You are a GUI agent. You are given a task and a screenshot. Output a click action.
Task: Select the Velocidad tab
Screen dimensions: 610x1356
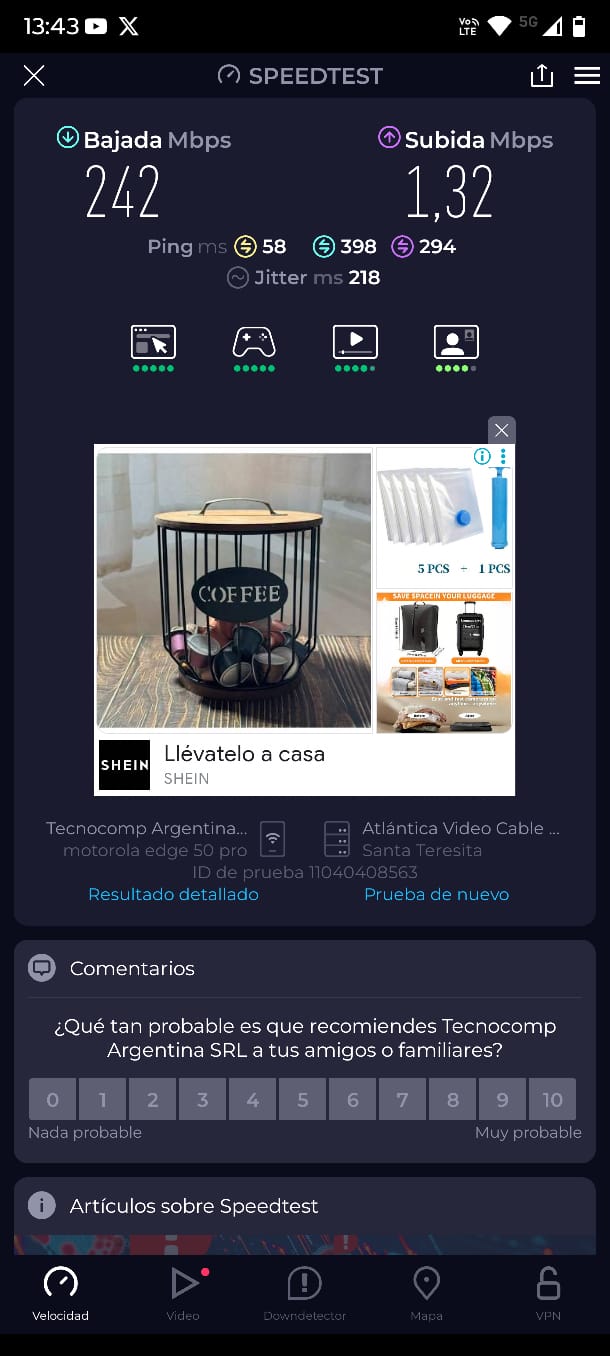pyautogui.click(x=61, y=1294)
